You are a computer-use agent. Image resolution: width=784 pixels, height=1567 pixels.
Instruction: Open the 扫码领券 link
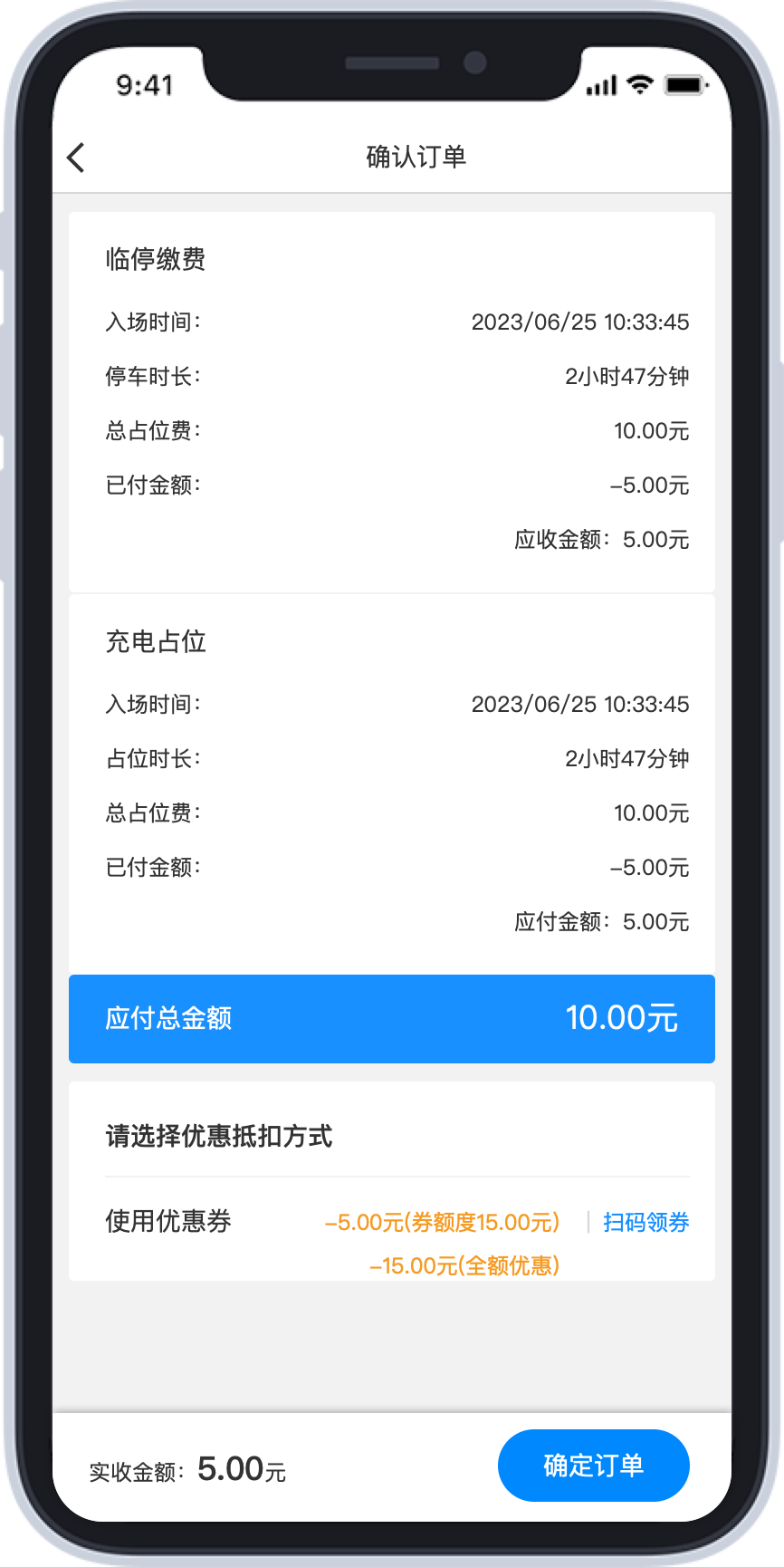click(x=646, y=1222)
